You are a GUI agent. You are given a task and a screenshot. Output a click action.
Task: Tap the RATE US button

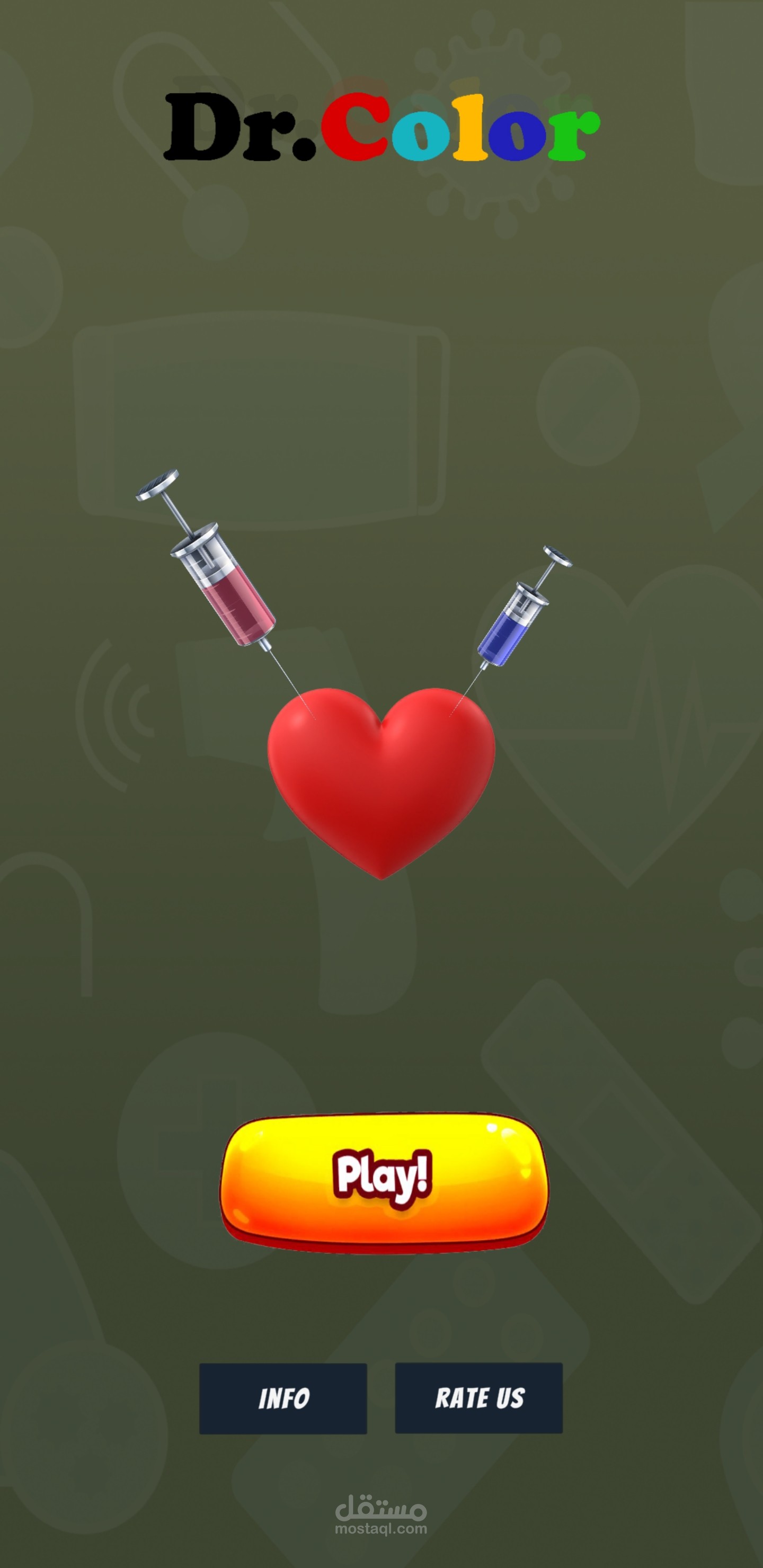[x=478, y=1397]
